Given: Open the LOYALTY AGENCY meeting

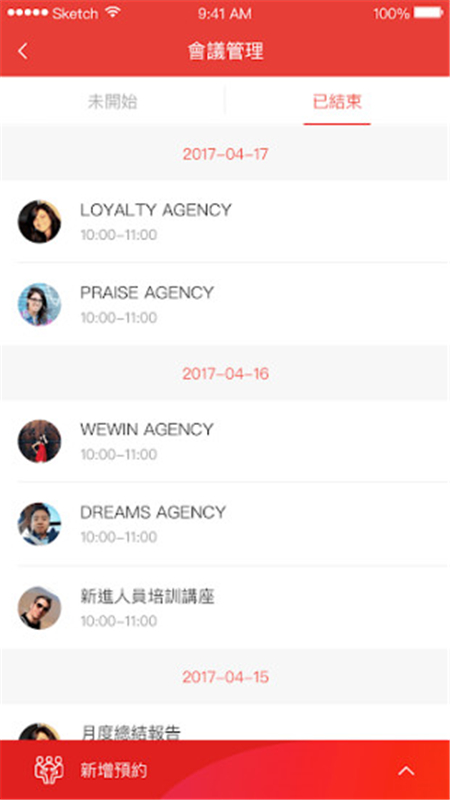Looking at the screenshot, I should tap(225, 221).
